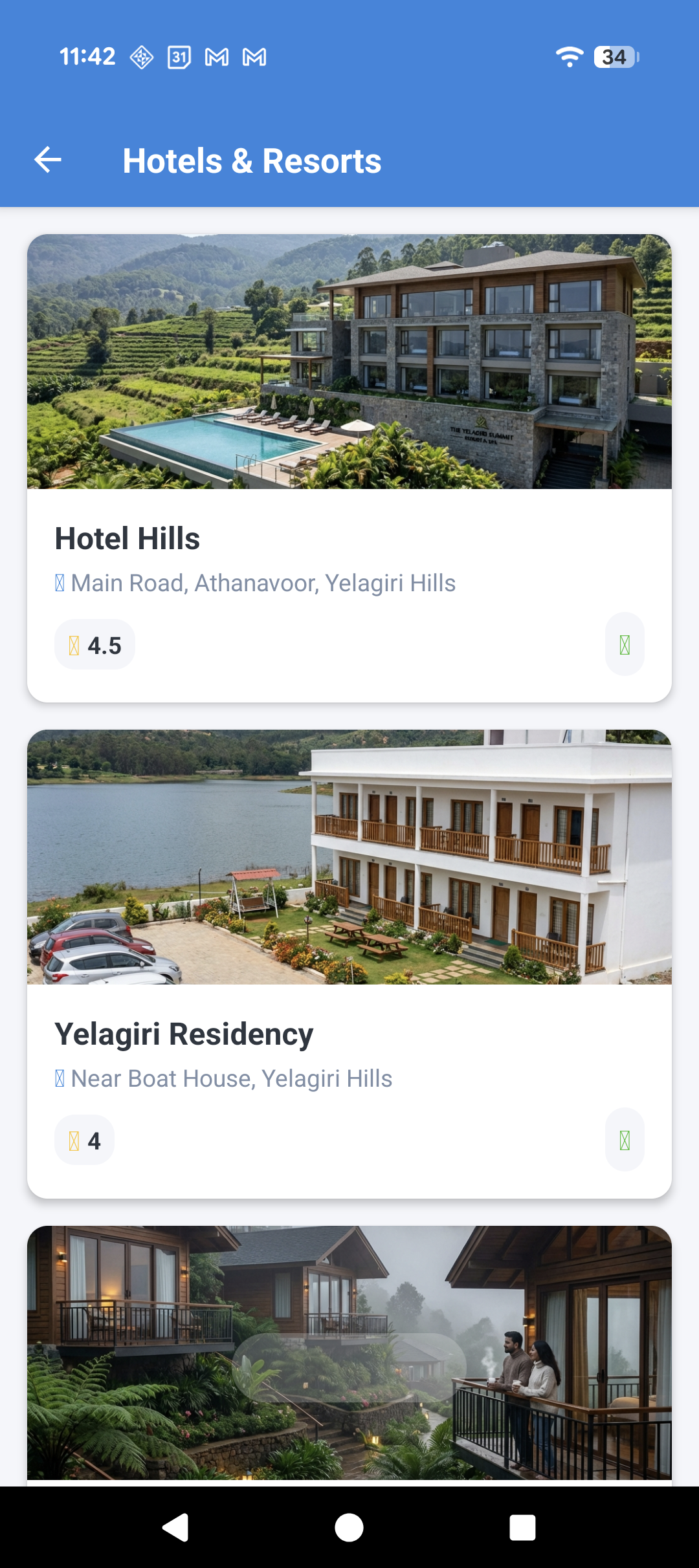Tap the green icon on Hotel Hills
The image size is (699, 1568).
click(625, 644)
